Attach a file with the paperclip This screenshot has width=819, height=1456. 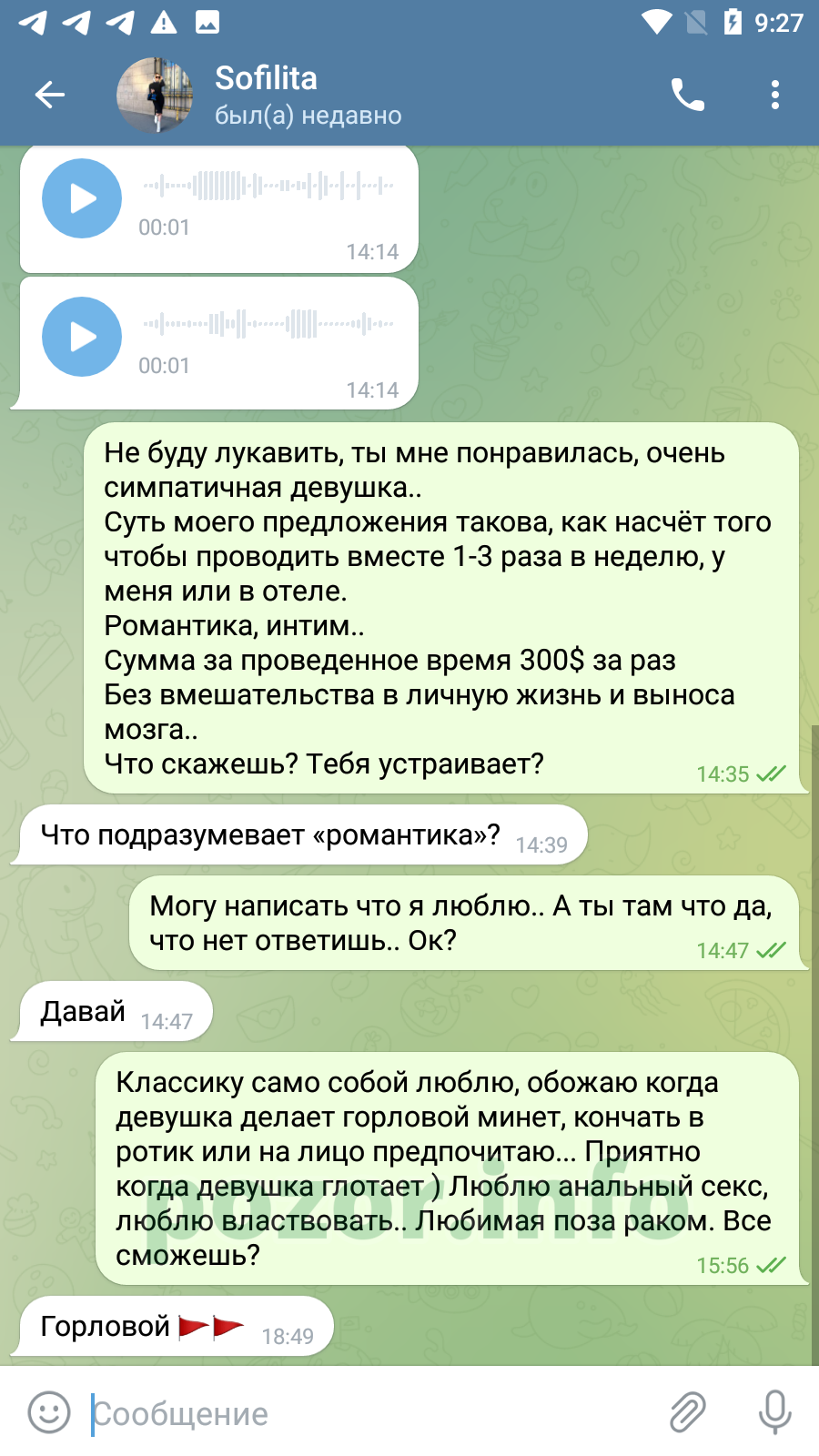coord(688,1413)
